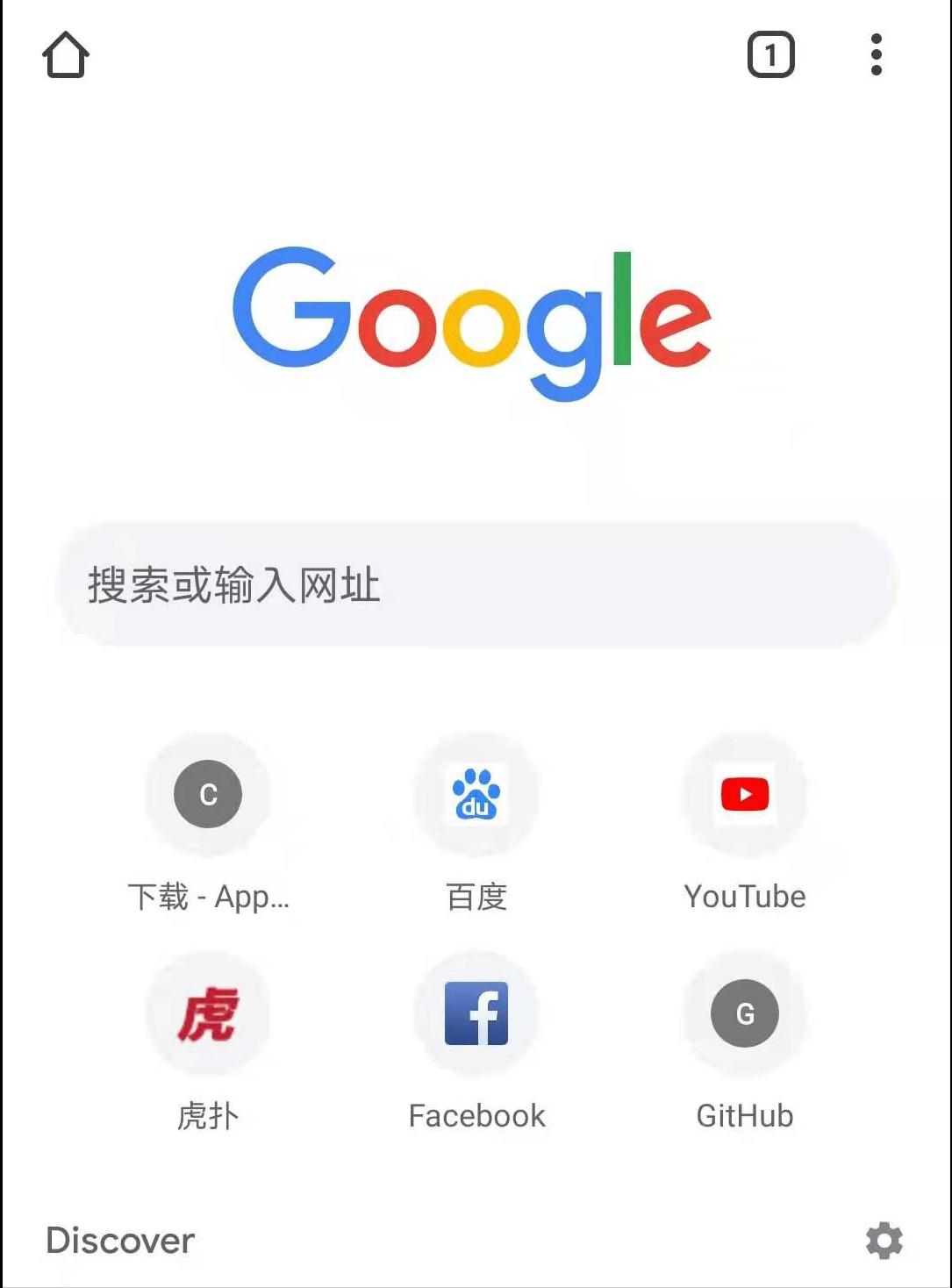Open the Discover settings gear

point(884,1241)
